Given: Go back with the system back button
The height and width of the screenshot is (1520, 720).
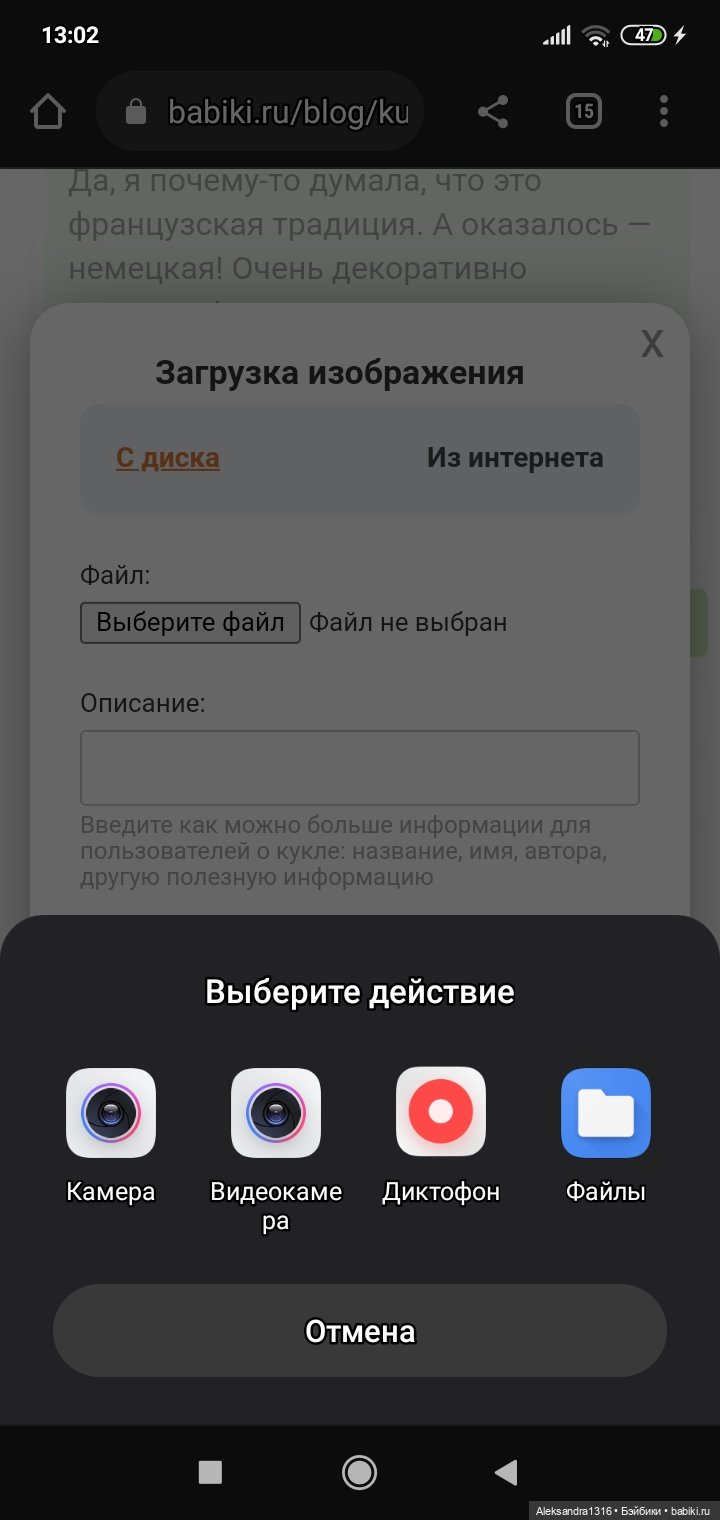Looking at the screenshot, I should pyautogui.click(x=506, y=1471).
